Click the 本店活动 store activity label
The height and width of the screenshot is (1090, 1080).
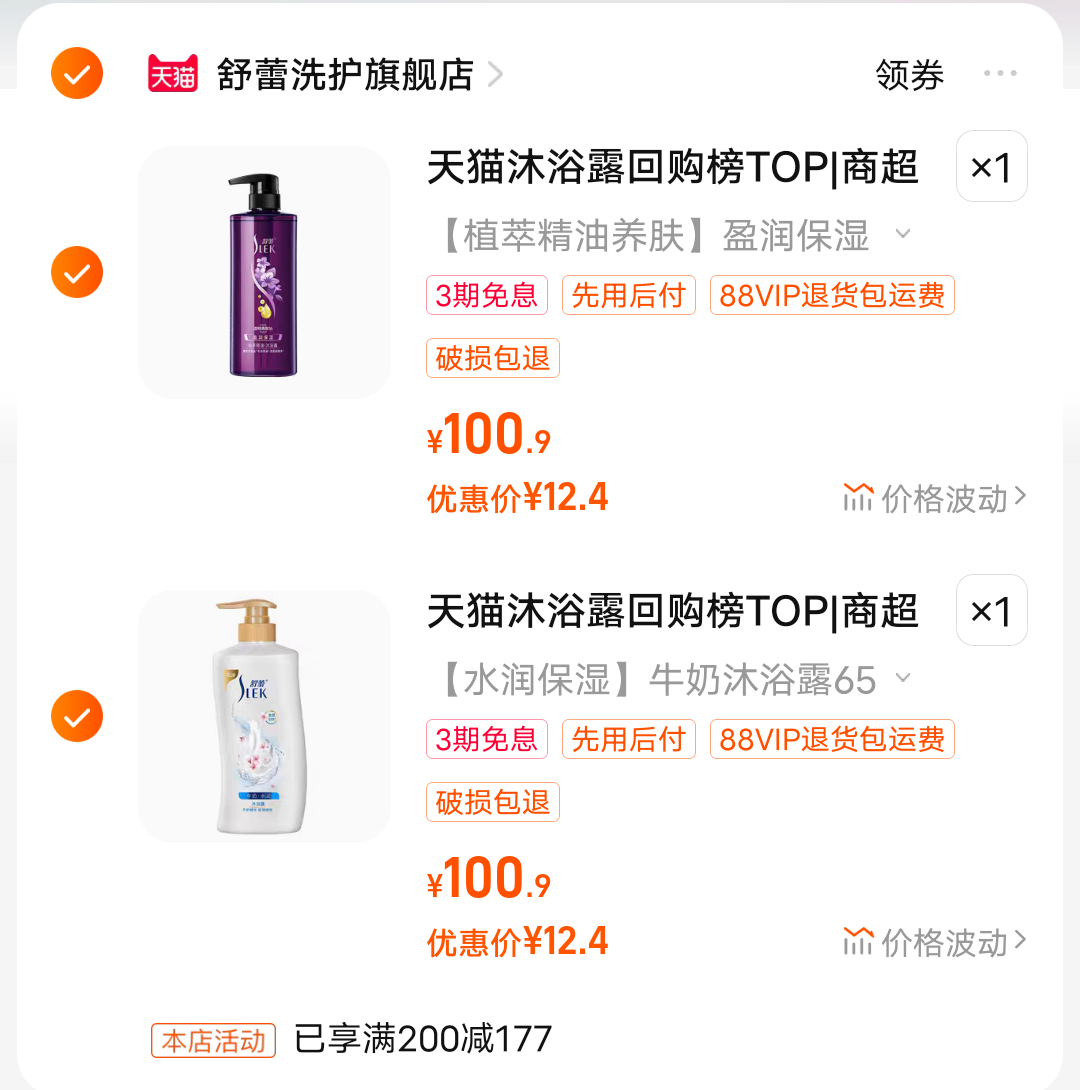(x=213, y=1041)
